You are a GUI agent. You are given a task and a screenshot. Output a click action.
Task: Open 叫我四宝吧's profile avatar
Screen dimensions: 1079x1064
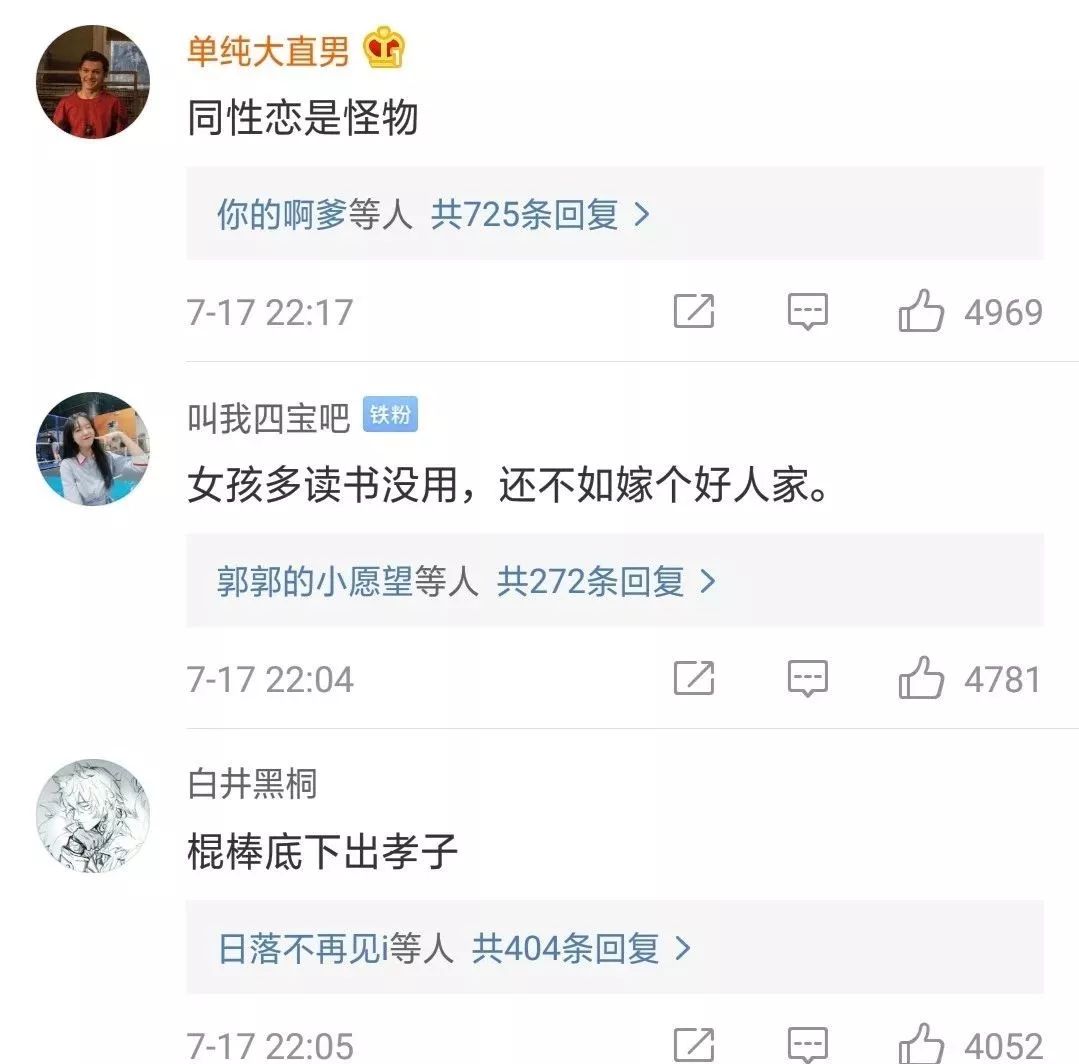[x=93, y=449]
